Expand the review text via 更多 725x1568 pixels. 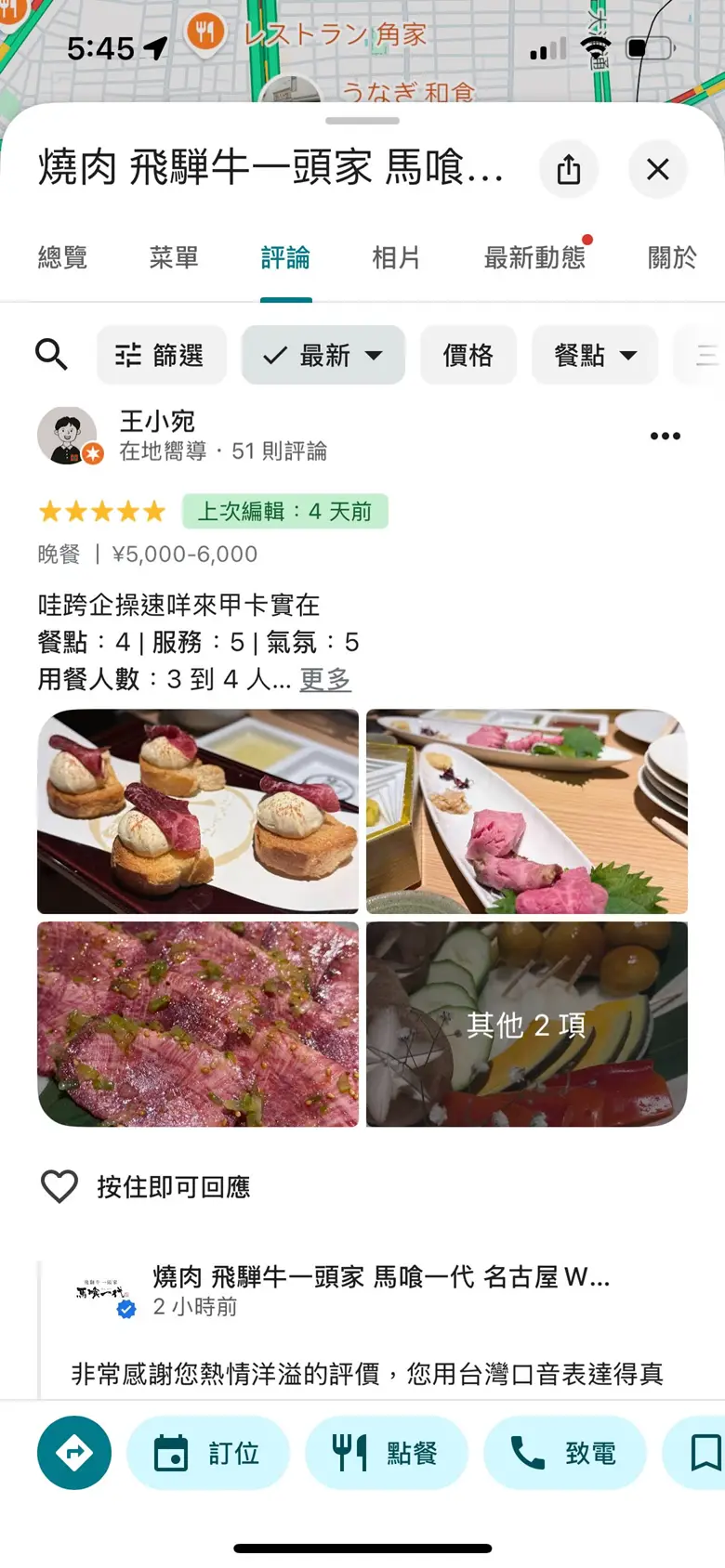click(x=325, y=679)
